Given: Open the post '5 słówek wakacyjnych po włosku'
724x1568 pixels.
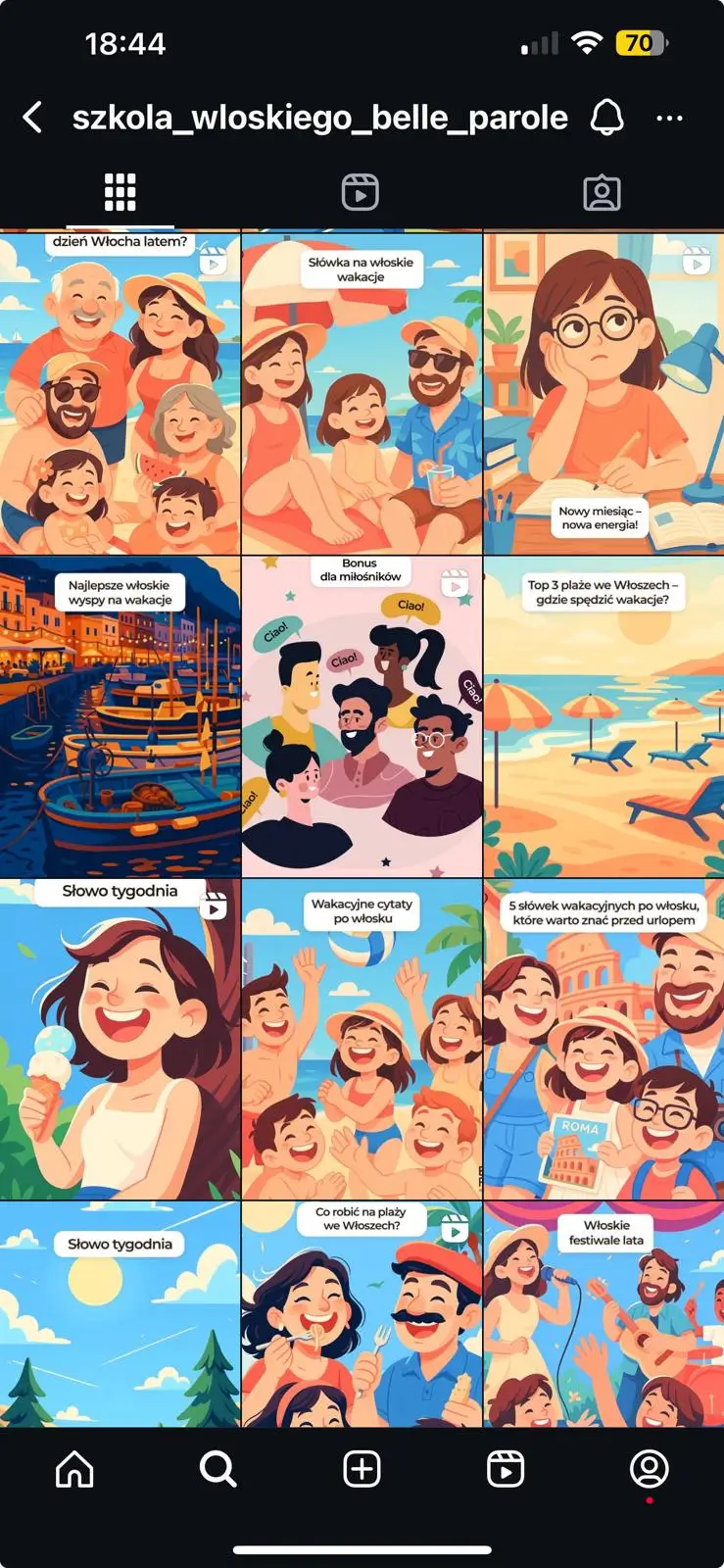Looking at the screenshot, I should [x=603, y=1039].
